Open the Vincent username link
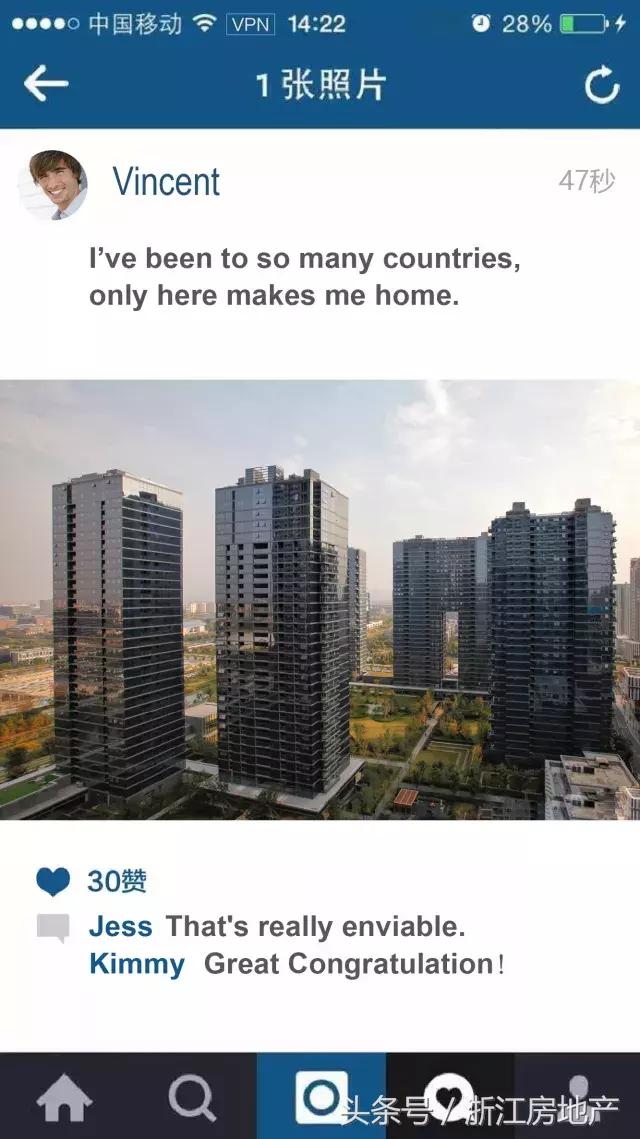640x1139 pixels. (x=166, y=182)
